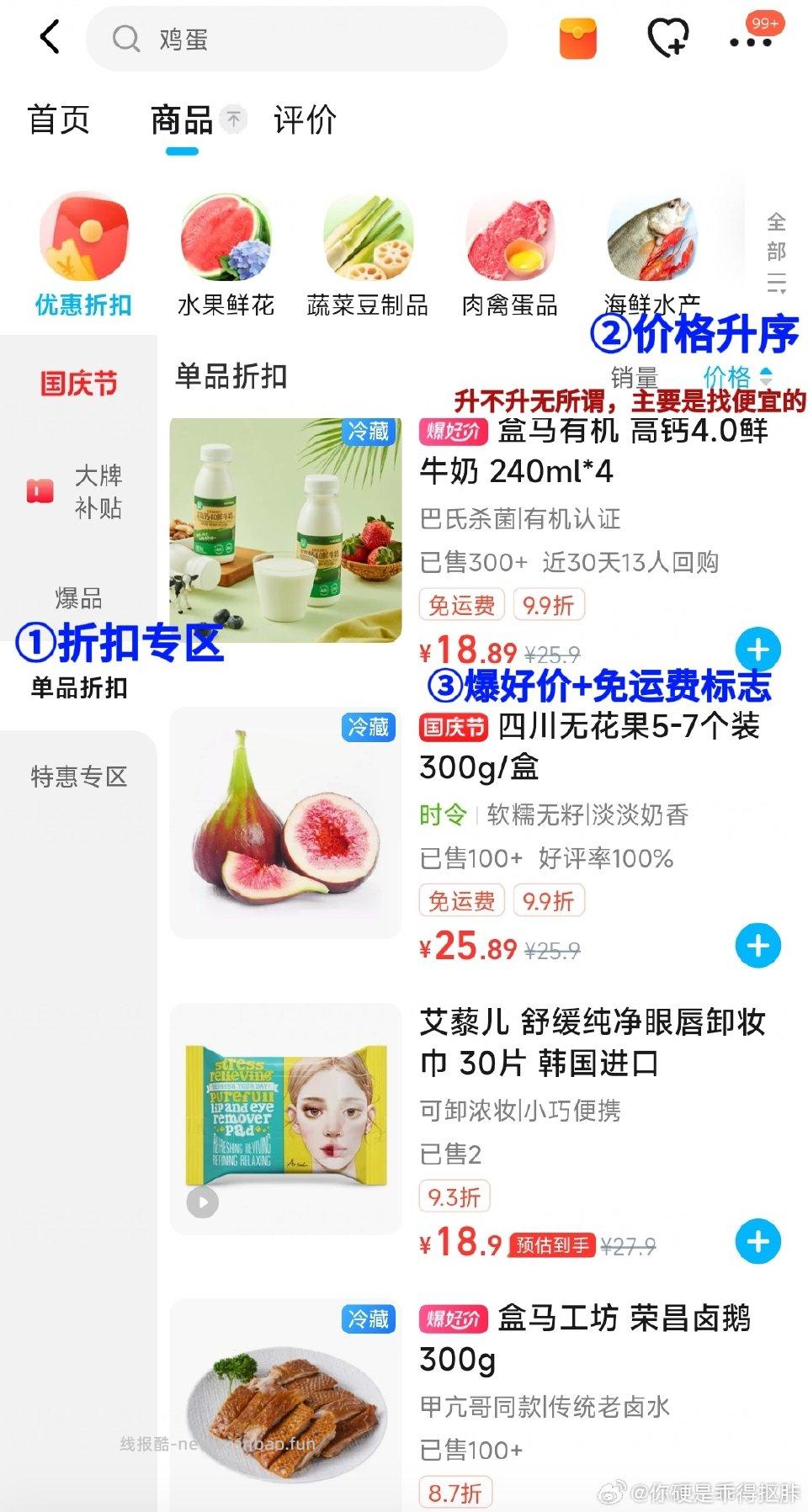Add the 盒马有机 milk to cart via plus button
Viewport: 808px width, 1512px height.
pyautogui.click(x=758, y=649)
